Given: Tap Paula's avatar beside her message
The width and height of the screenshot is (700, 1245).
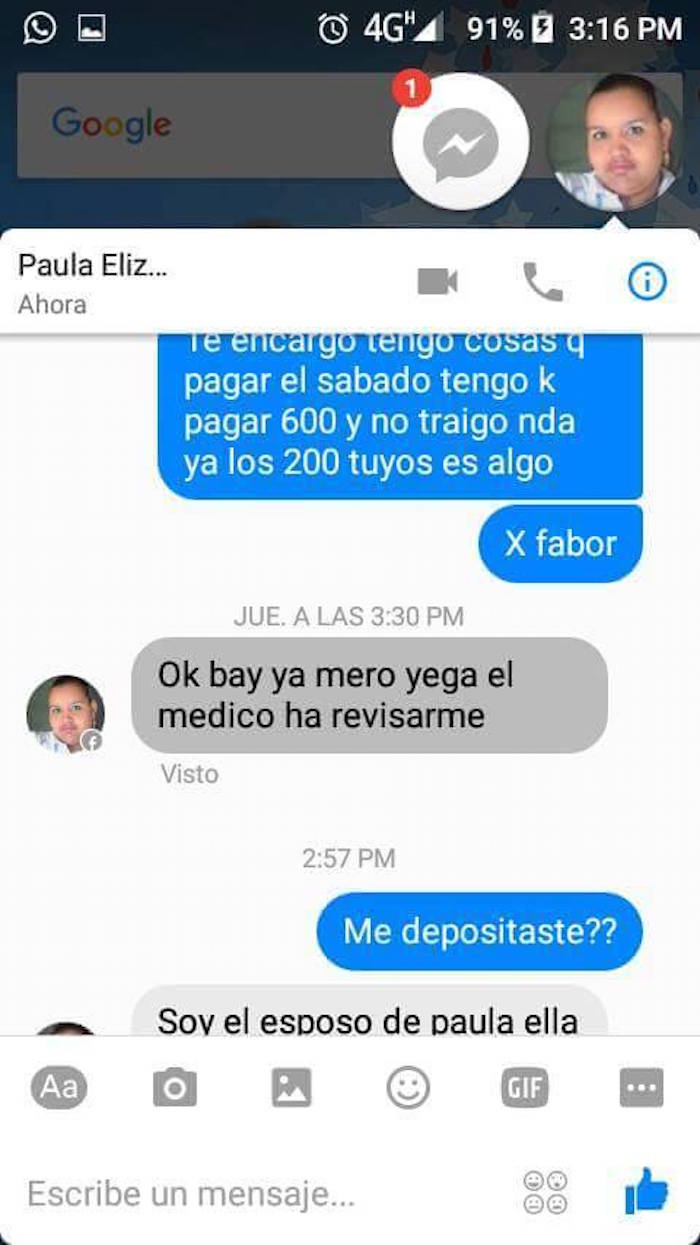Looking at the screenshot, I should point(66,714).
